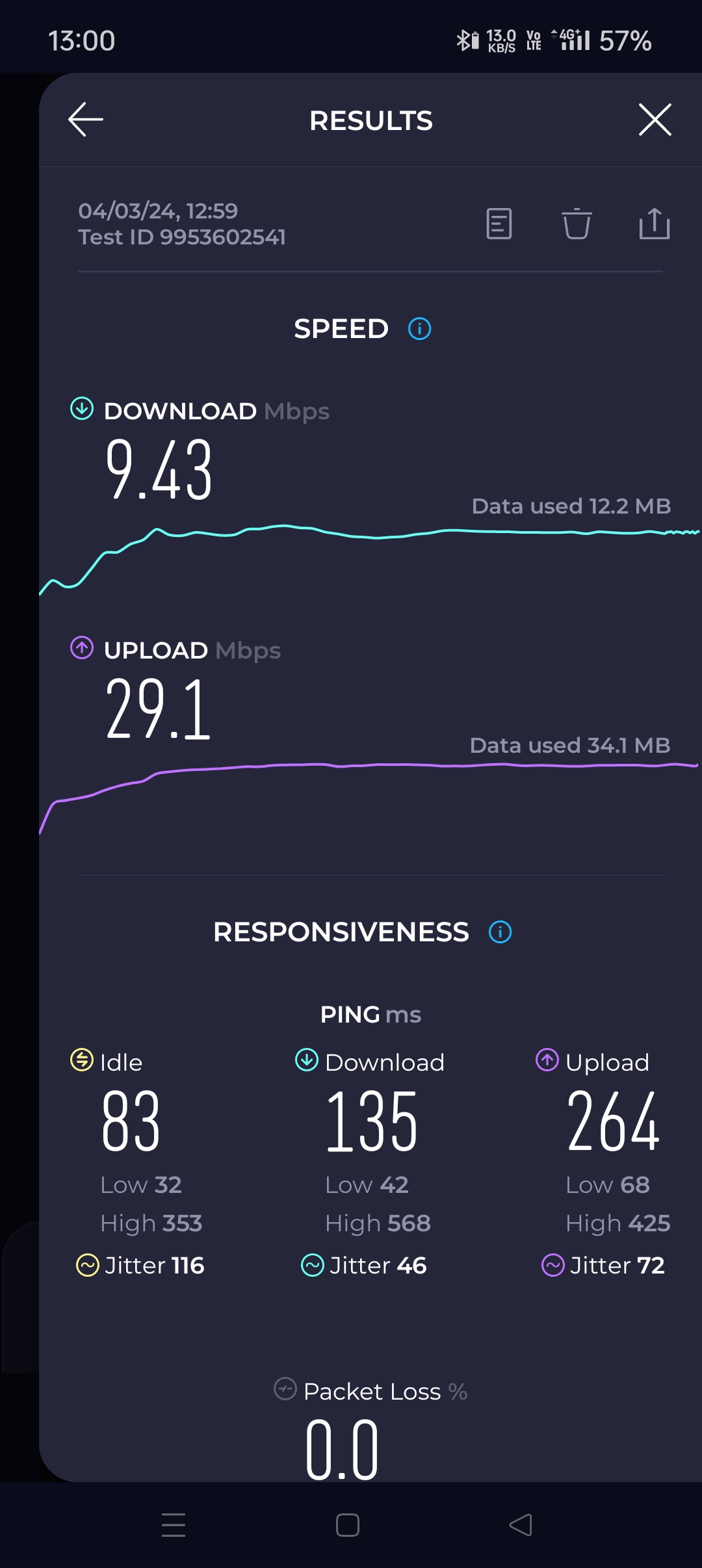This screenshot has height=1568, width=702.
Task: Go back using the top-left arrow
Action: point(86,120)
